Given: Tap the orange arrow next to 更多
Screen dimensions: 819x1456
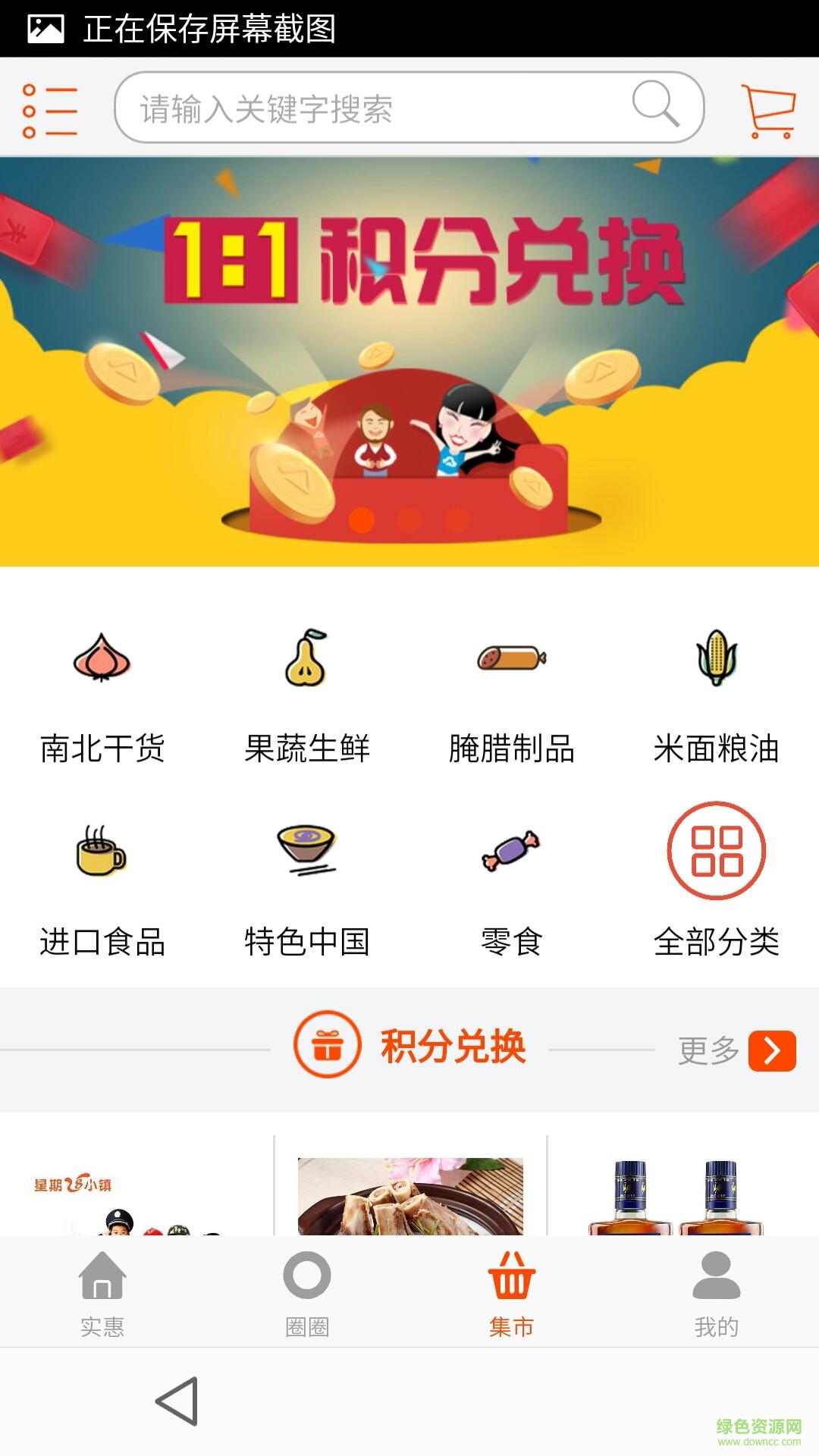Looking at the screenshot, I should coord(773,1050).
